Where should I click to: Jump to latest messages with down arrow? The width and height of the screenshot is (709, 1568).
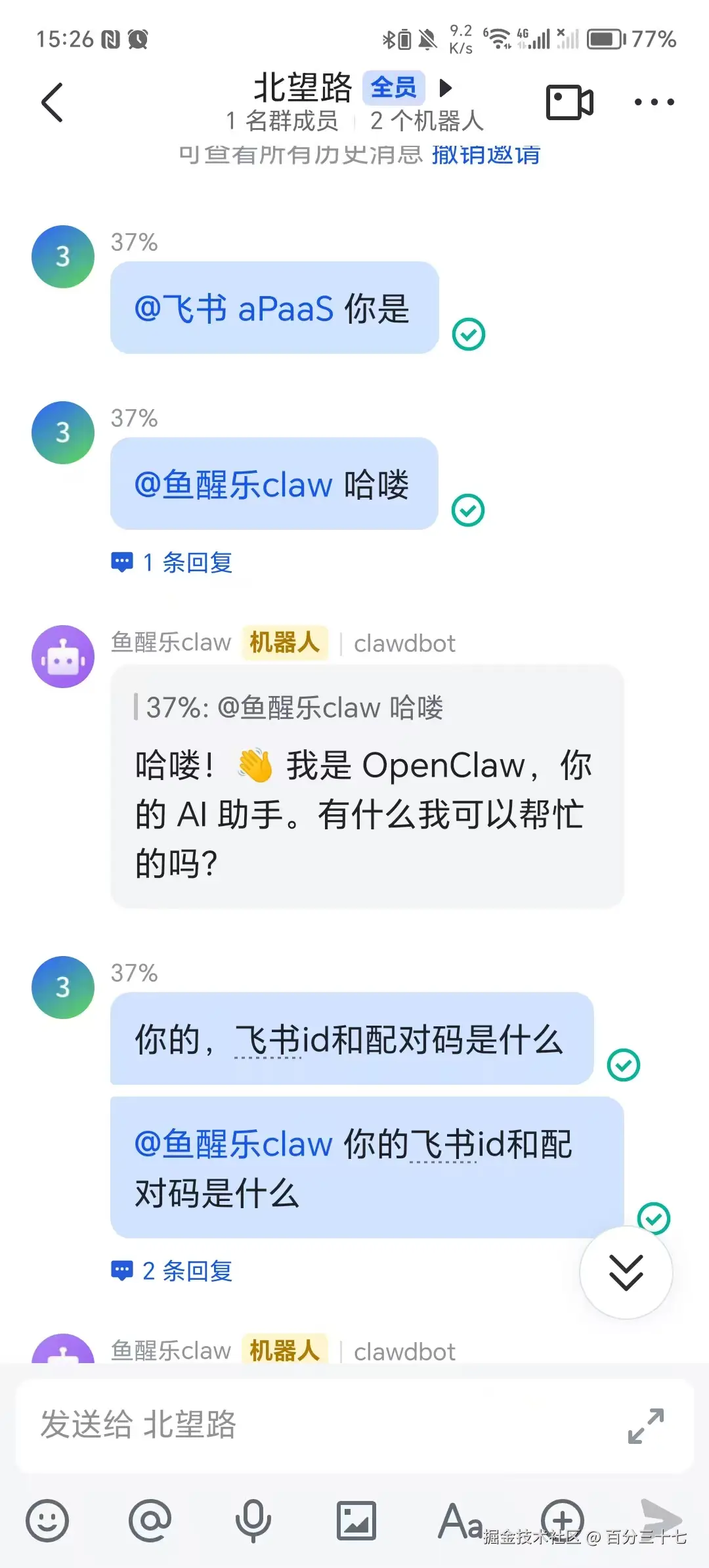[626, 1273]
